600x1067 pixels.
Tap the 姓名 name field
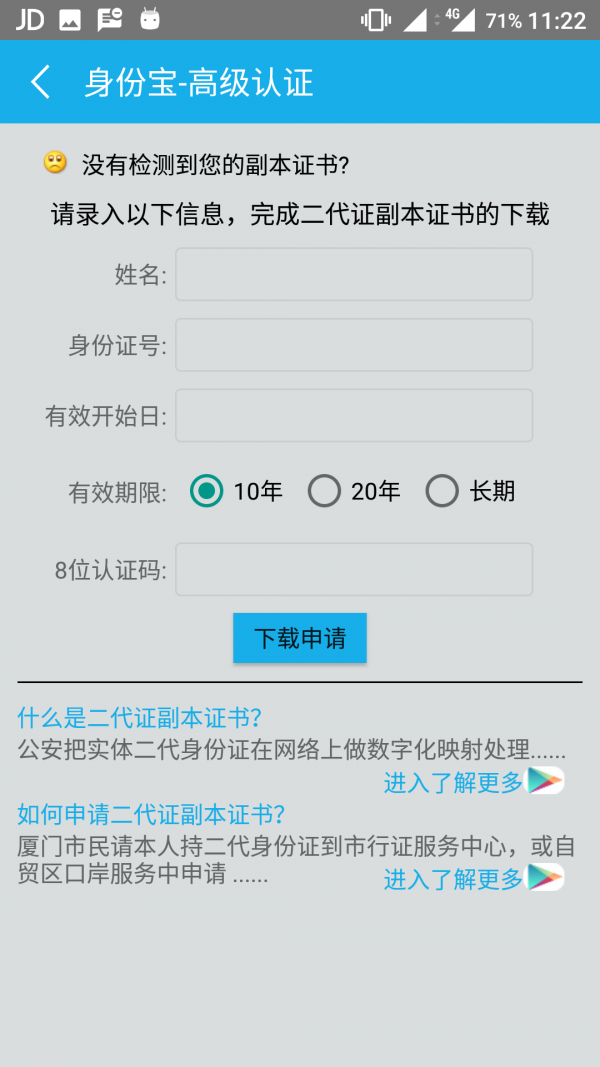tap(354, 274)
